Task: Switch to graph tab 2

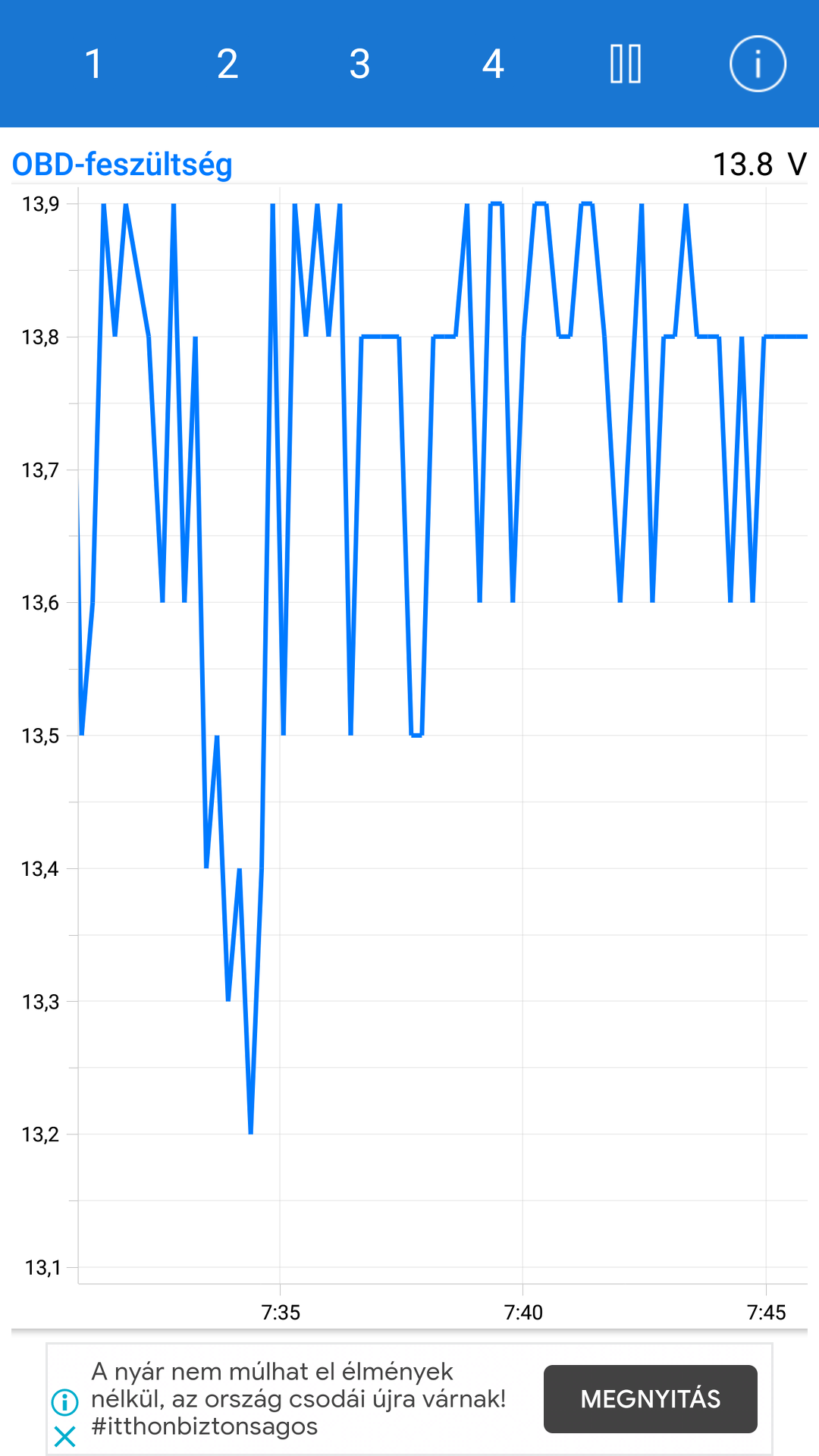Action: coord(227,64)
